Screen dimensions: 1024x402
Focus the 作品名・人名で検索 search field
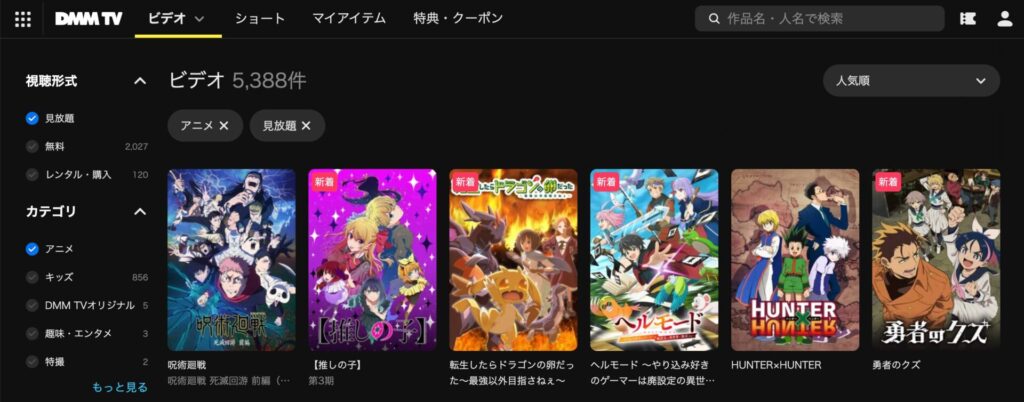pyautogui.click(x=820, y=19)
